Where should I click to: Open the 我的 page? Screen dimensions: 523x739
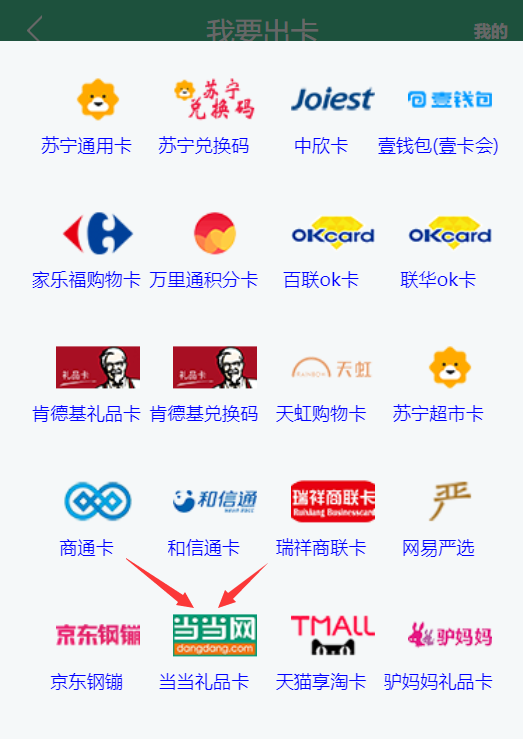pos(490,32)
